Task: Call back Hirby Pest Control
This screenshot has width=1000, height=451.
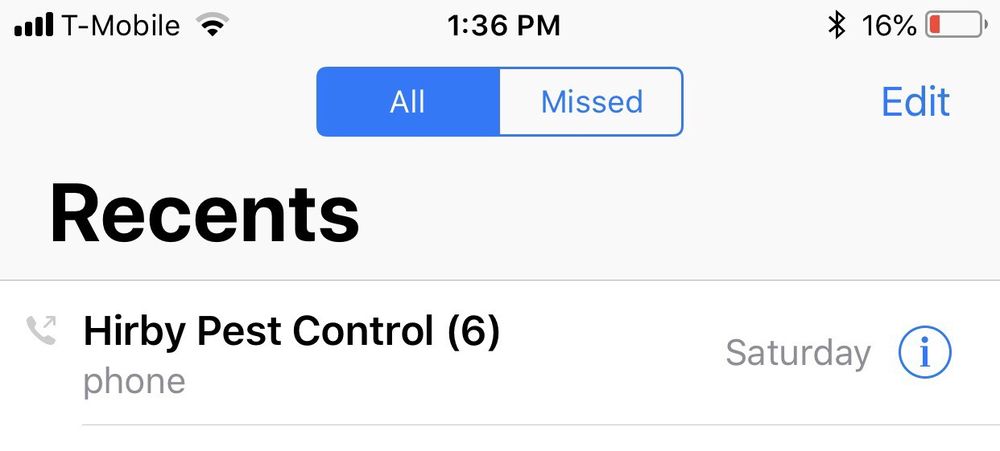Action: pos(290,350)
